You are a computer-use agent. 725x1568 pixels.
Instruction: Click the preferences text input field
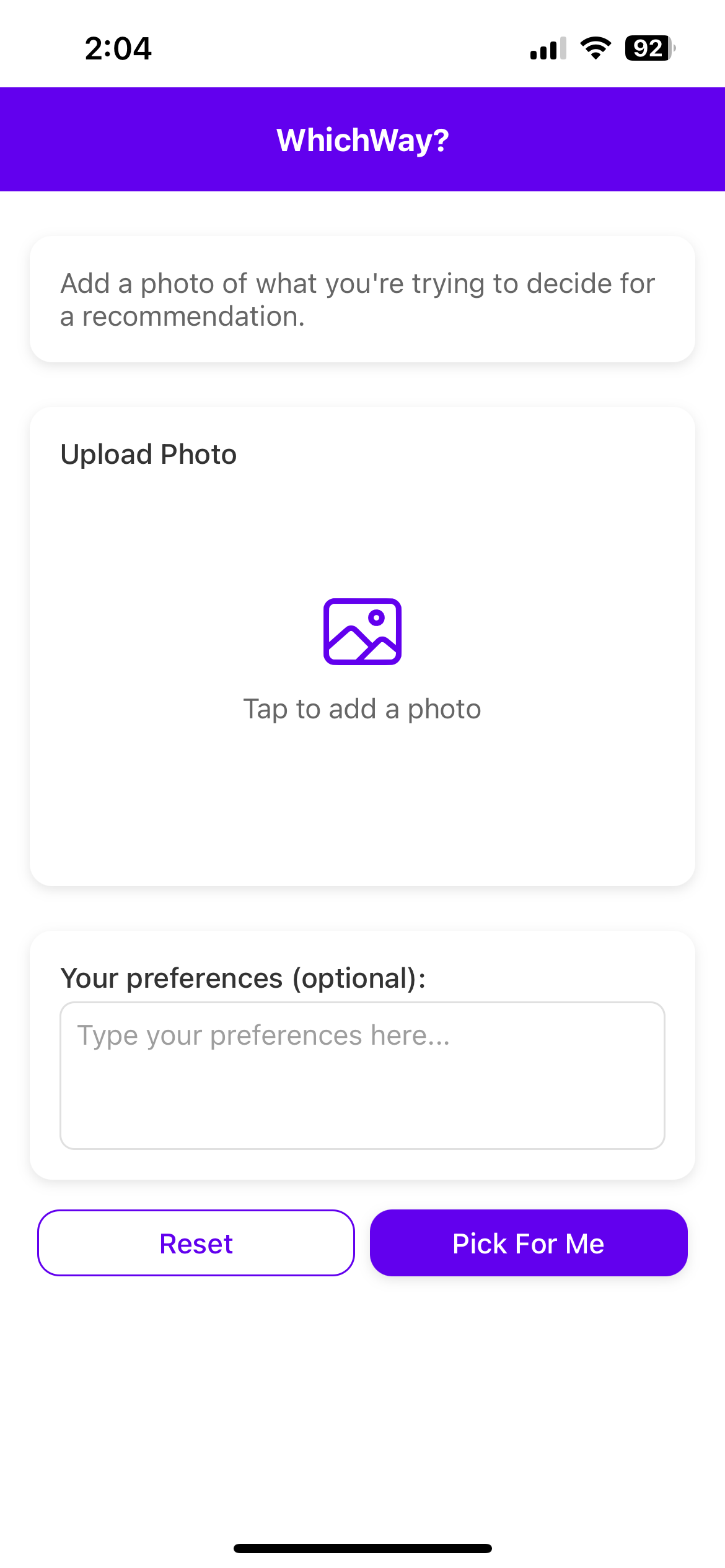(362, 1078)
